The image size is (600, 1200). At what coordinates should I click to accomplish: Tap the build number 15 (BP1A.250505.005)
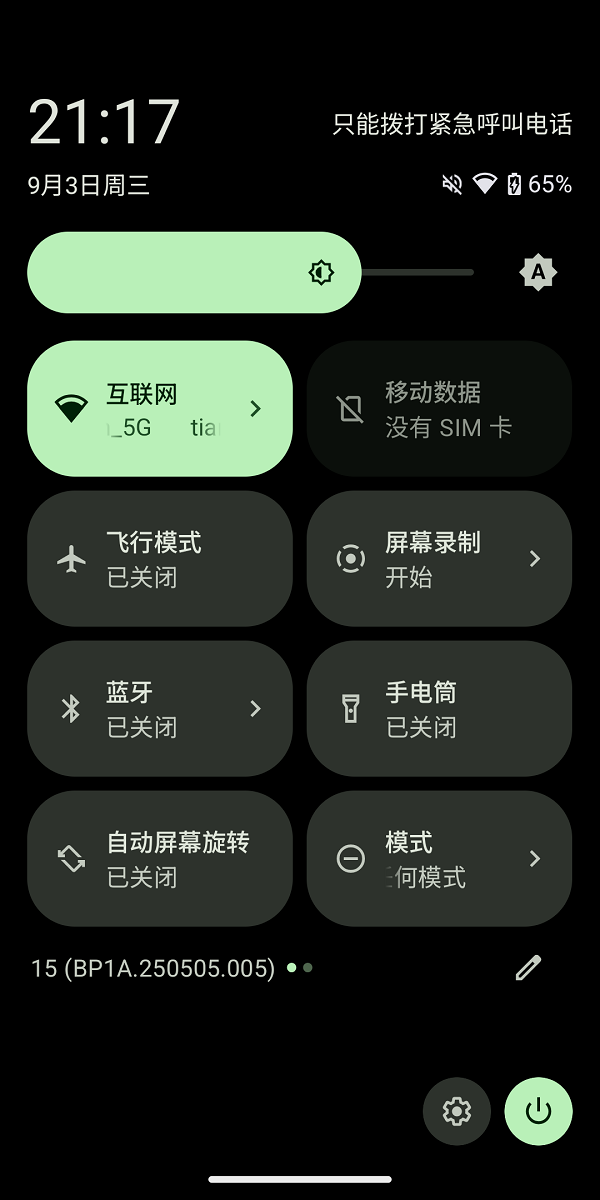153,968
